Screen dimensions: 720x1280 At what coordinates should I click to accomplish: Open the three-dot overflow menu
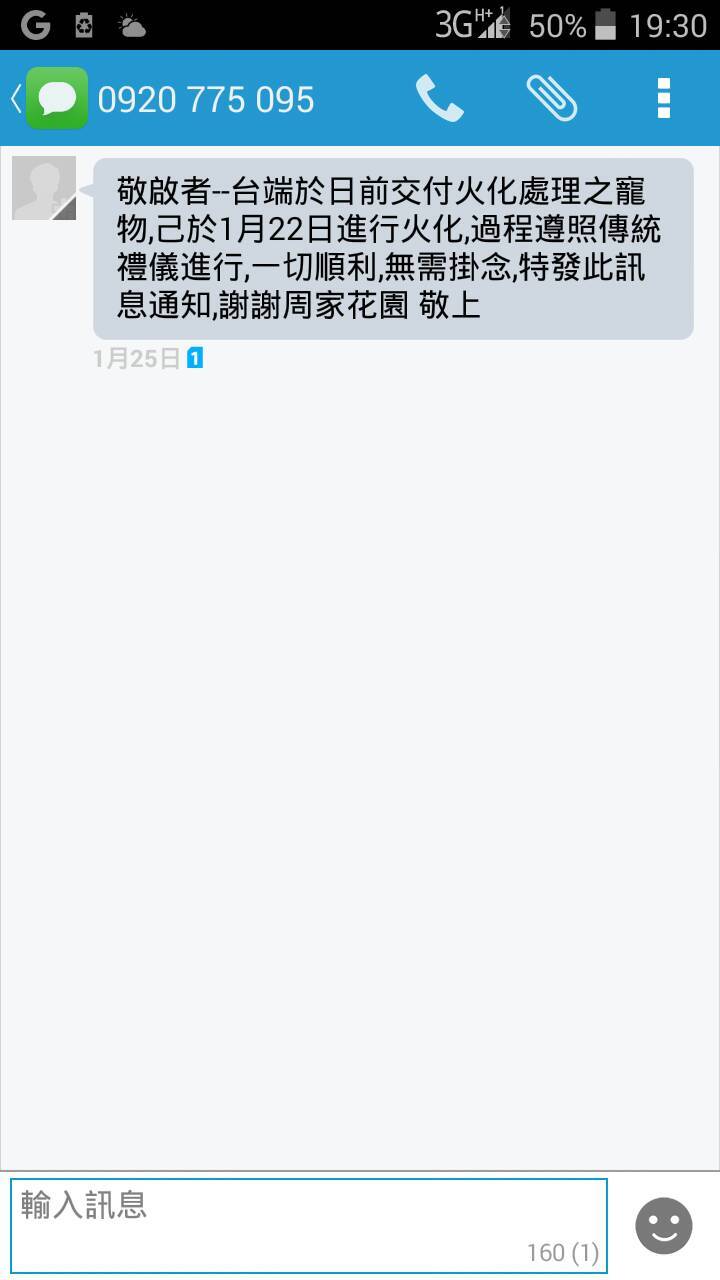tap(663, 98)
